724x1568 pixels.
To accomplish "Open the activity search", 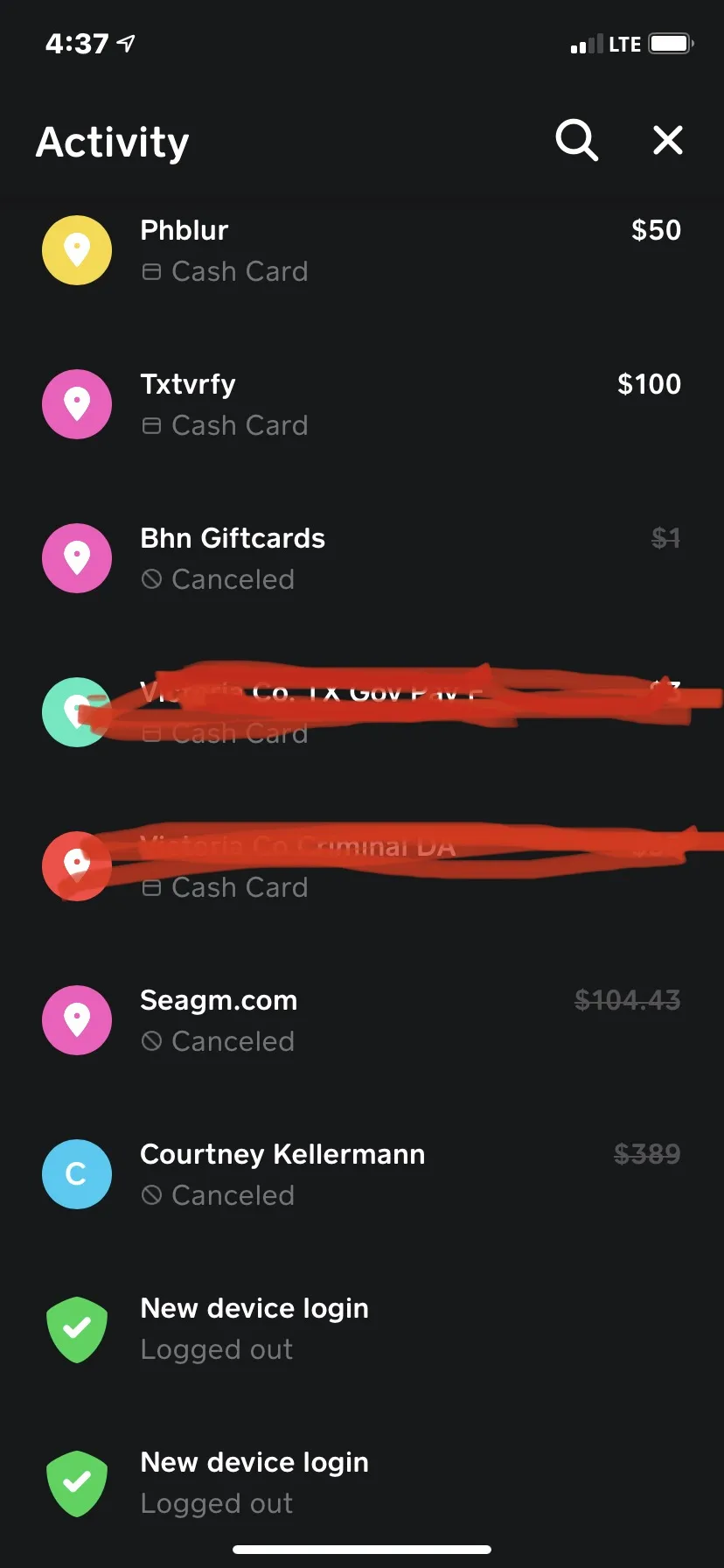I will coord(577,140).
